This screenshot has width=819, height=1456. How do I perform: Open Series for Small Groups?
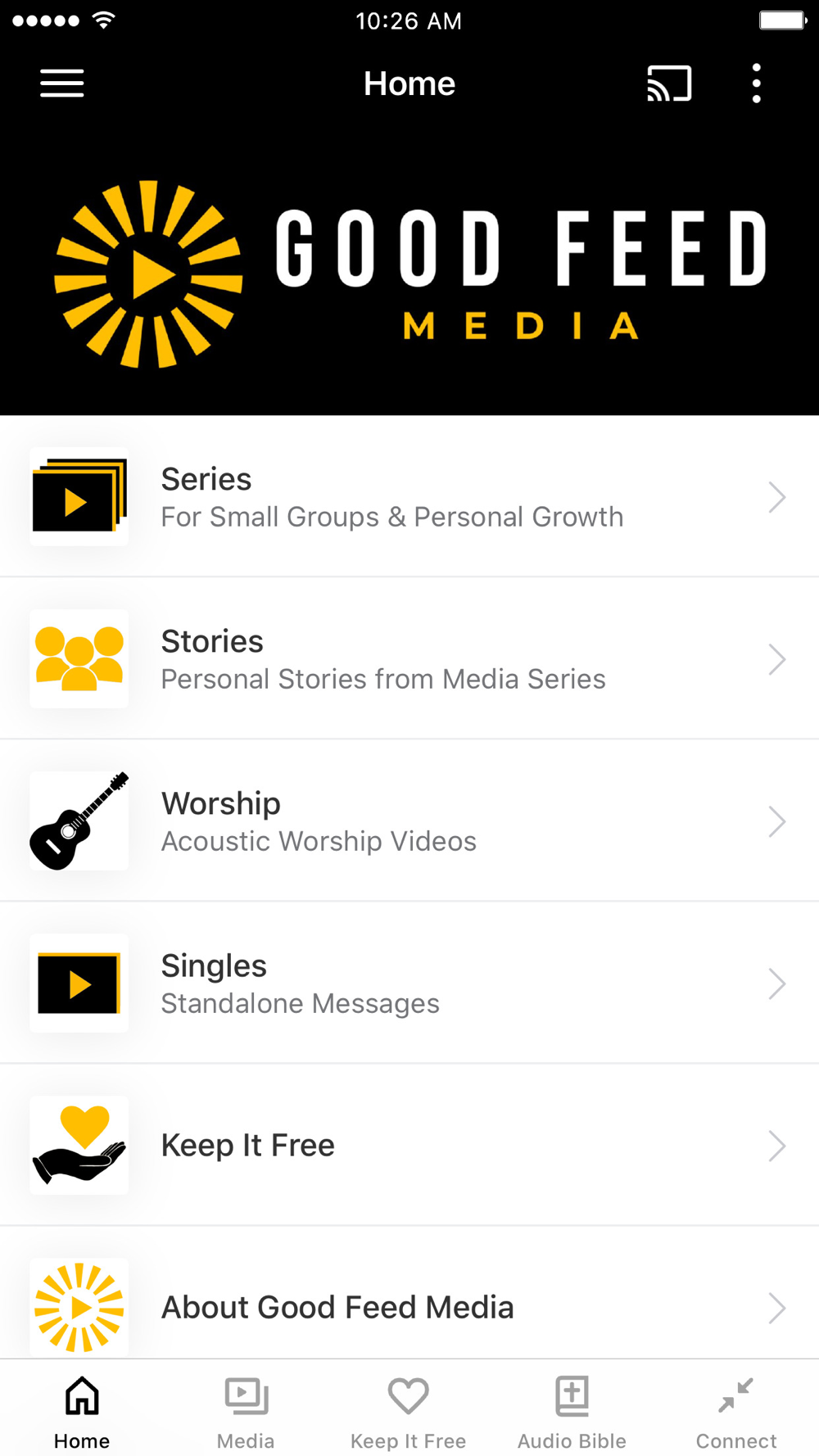point(409,497)
